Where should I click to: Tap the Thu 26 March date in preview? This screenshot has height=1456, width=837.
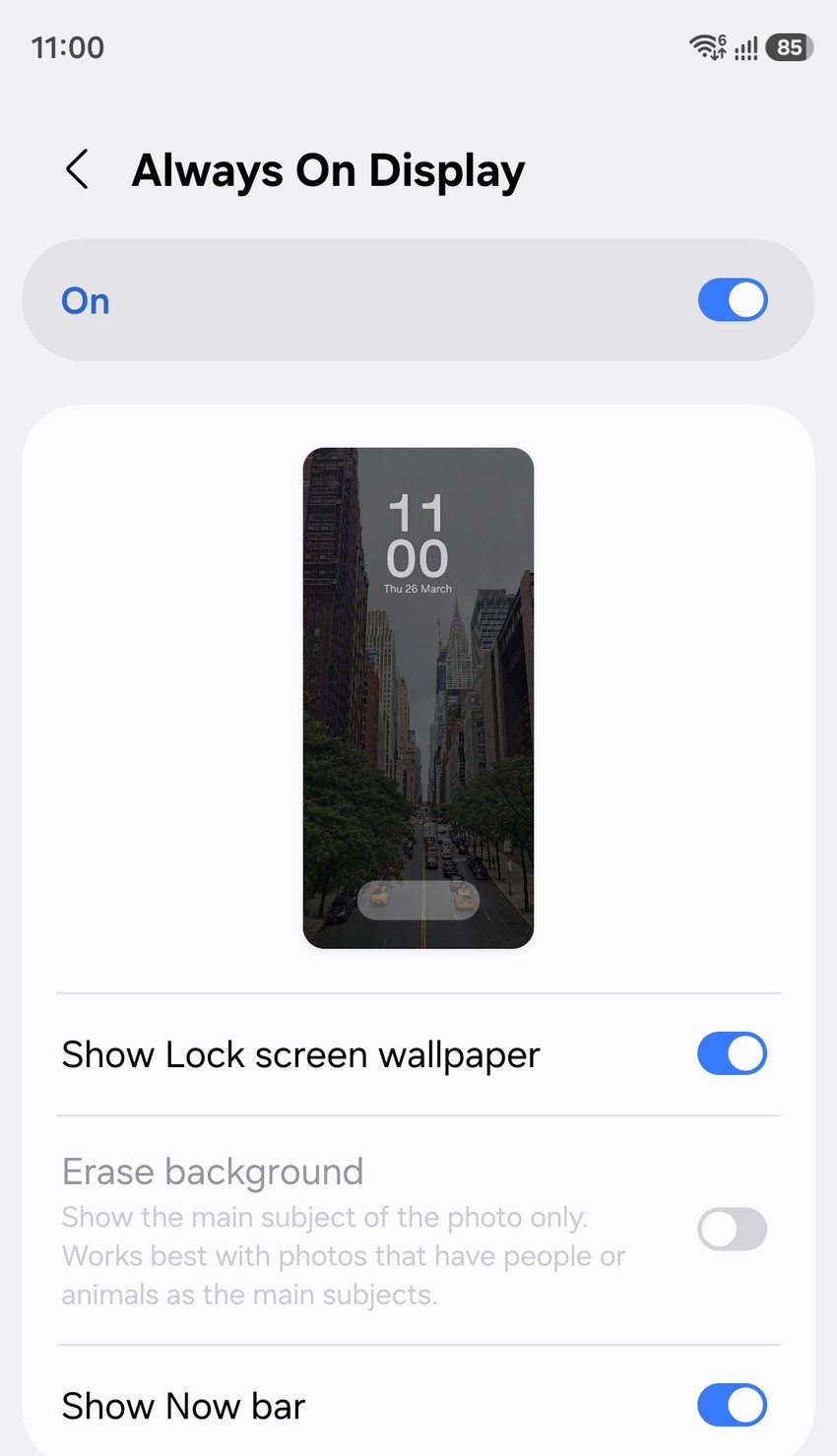[418, 588]
